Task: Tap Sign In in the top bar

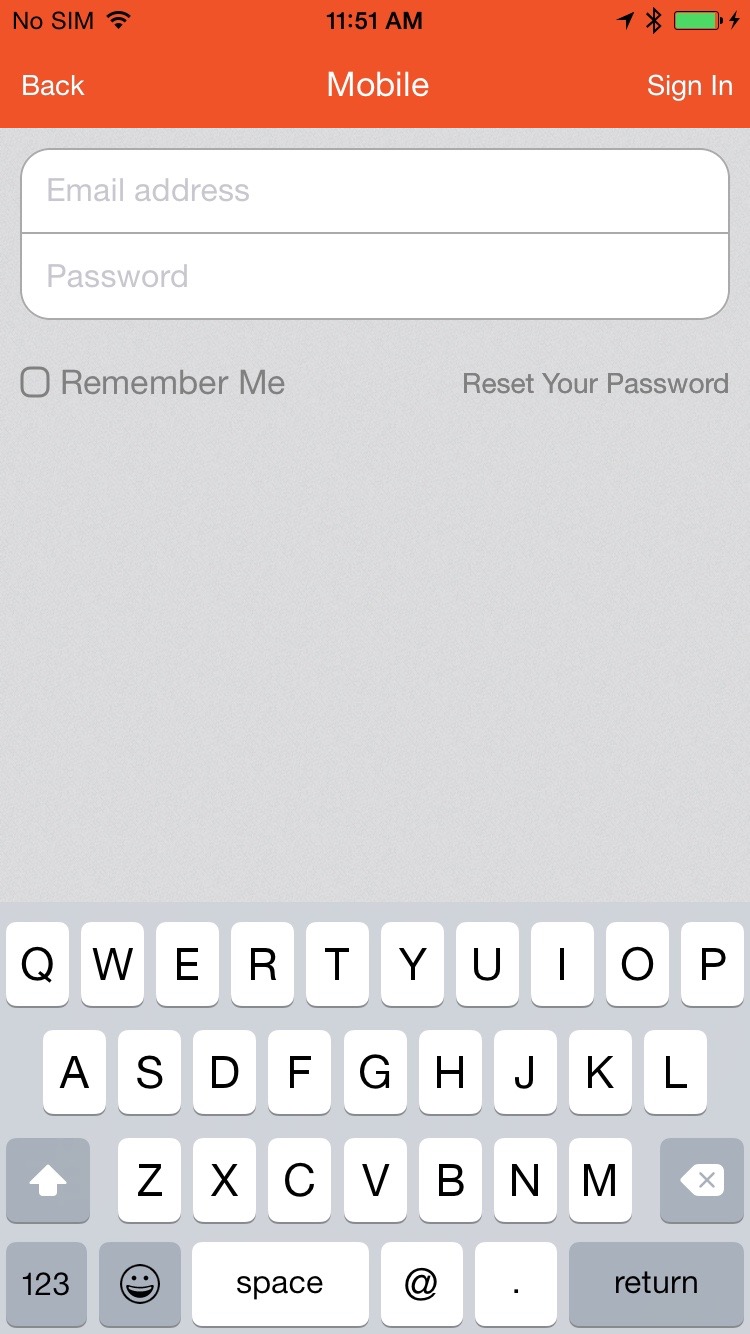Action: click(x=689, y=86)
